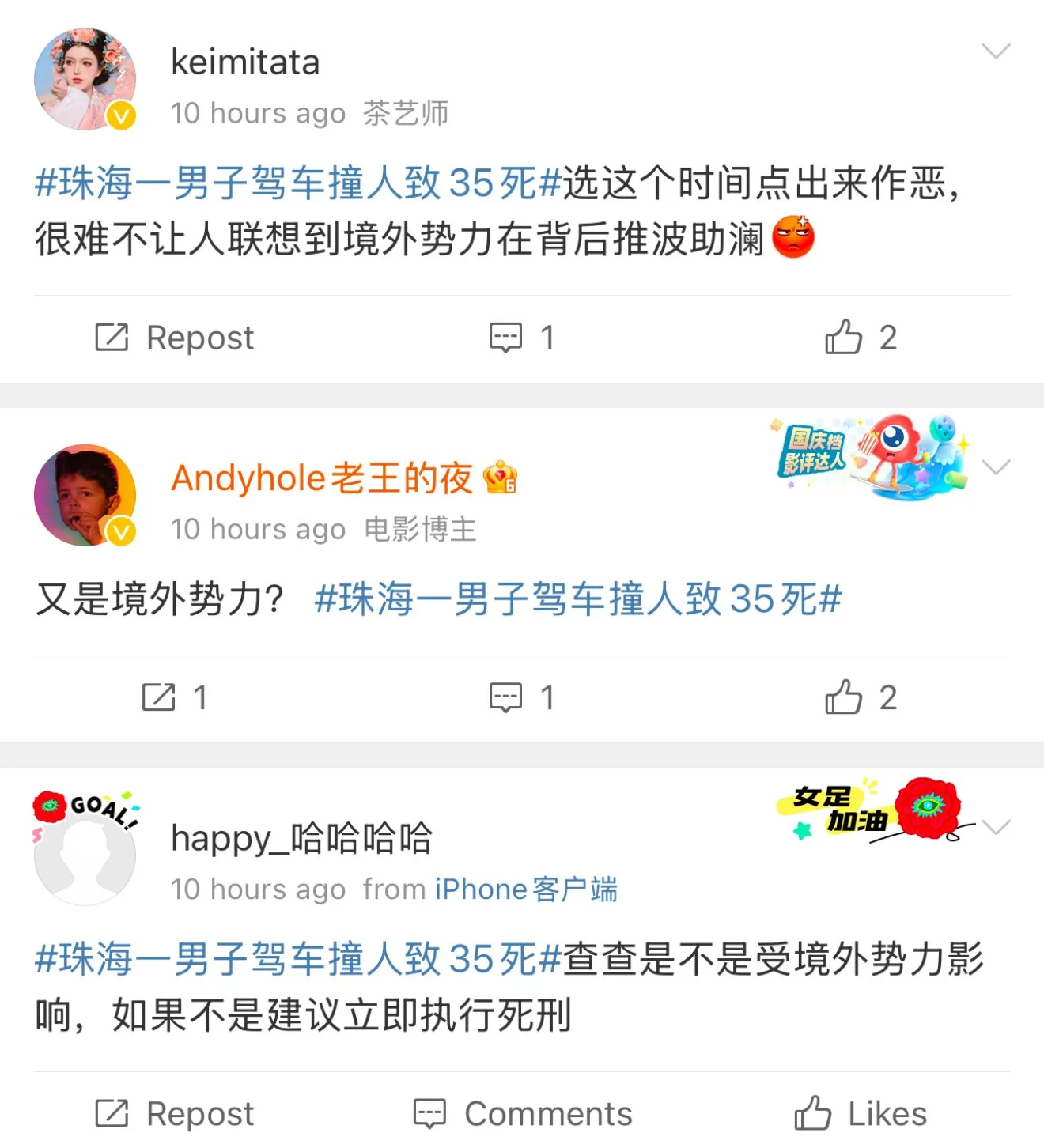Screen dimensions: 1044x1148
Task: Open the iPhone客户端 source link
Action: (x=526, y=889)
